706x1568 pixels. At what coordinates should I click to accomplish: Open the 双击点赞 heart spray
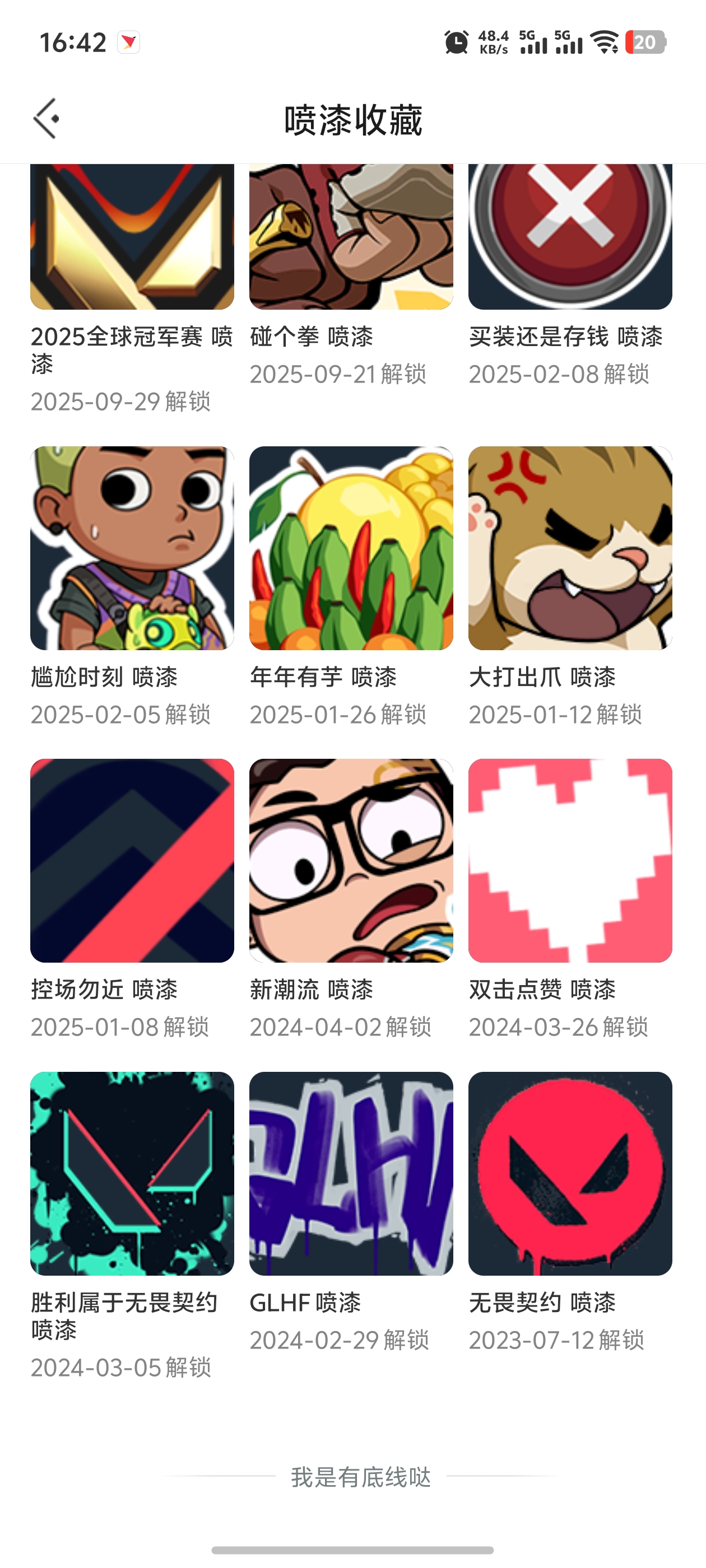coord(570,860)
